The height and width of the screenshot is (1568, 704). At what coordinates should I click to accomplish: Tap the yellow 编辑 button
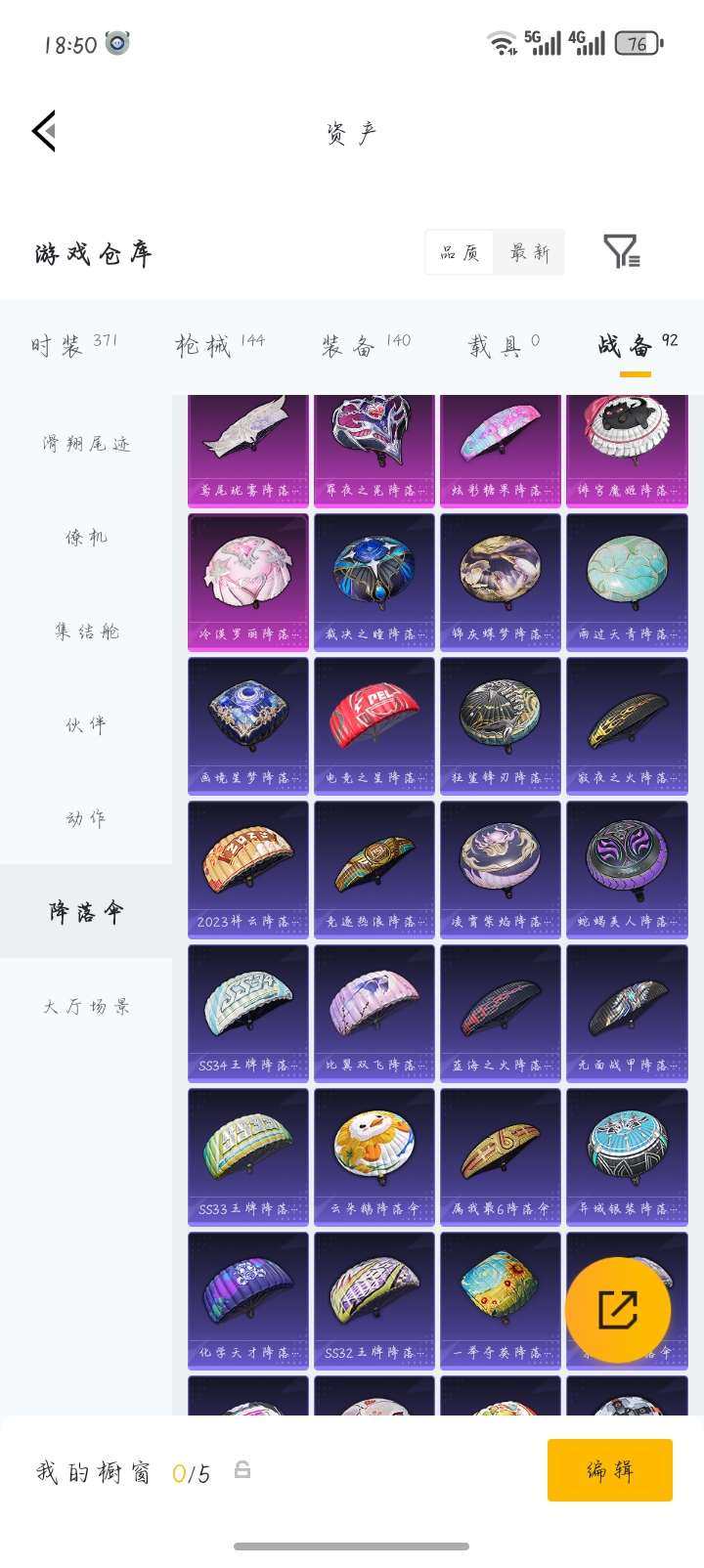pos(609,1469)
